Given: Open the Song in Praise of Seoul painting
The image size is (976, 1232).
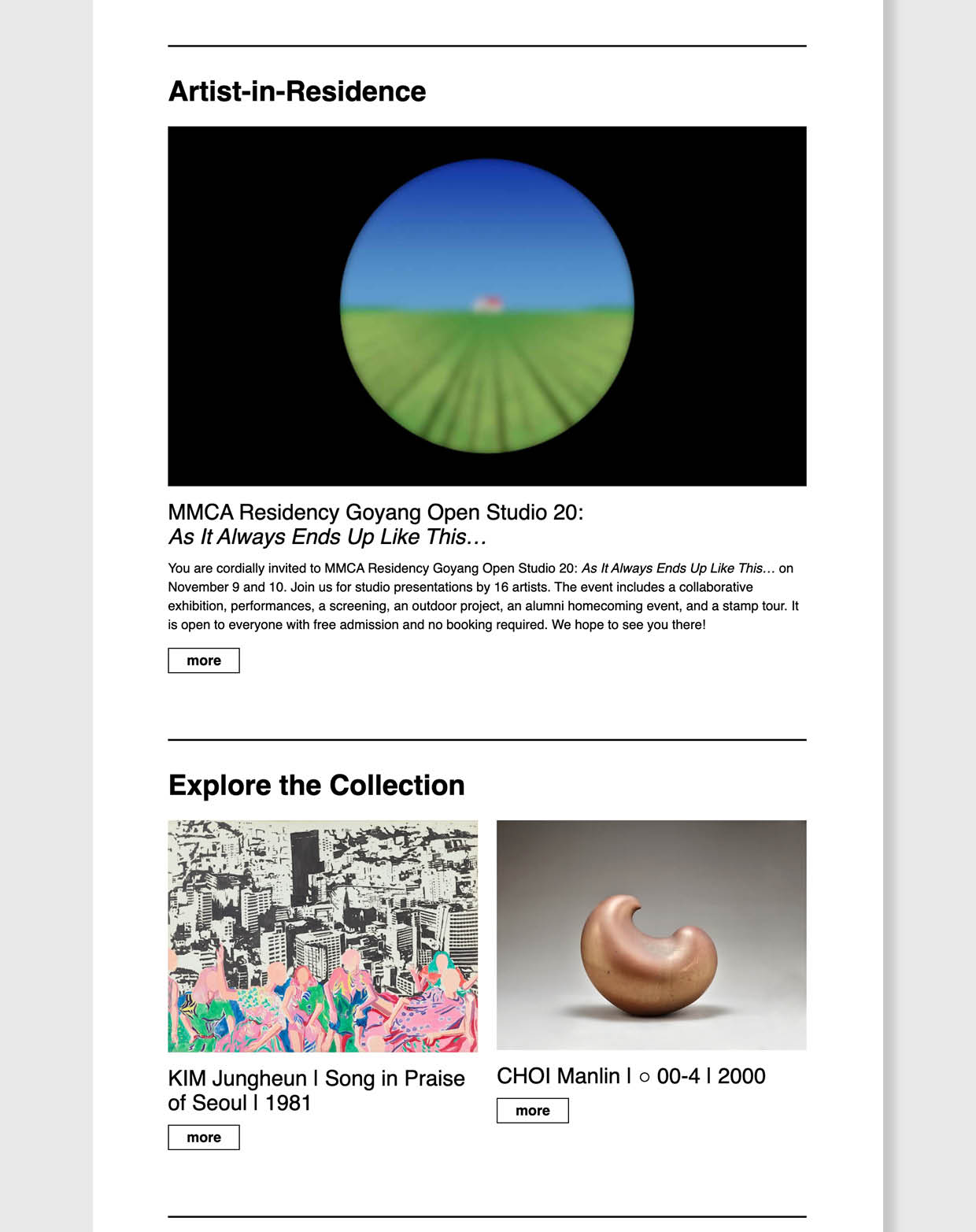Looking at the screenshot, I should coord(323,936).
